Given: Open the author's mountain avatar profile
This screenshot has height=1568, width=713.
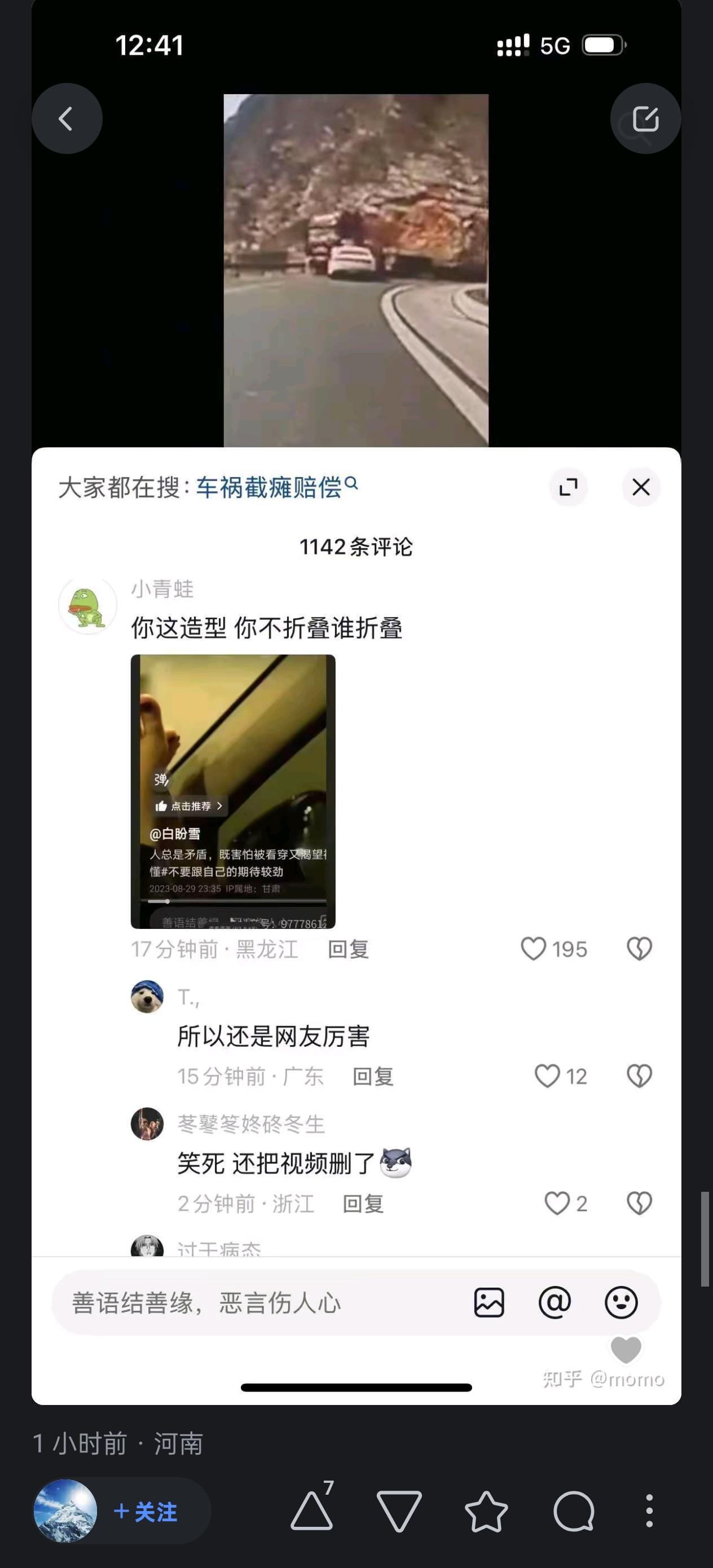Looking at the screenshot, I should click(65, 1512).
